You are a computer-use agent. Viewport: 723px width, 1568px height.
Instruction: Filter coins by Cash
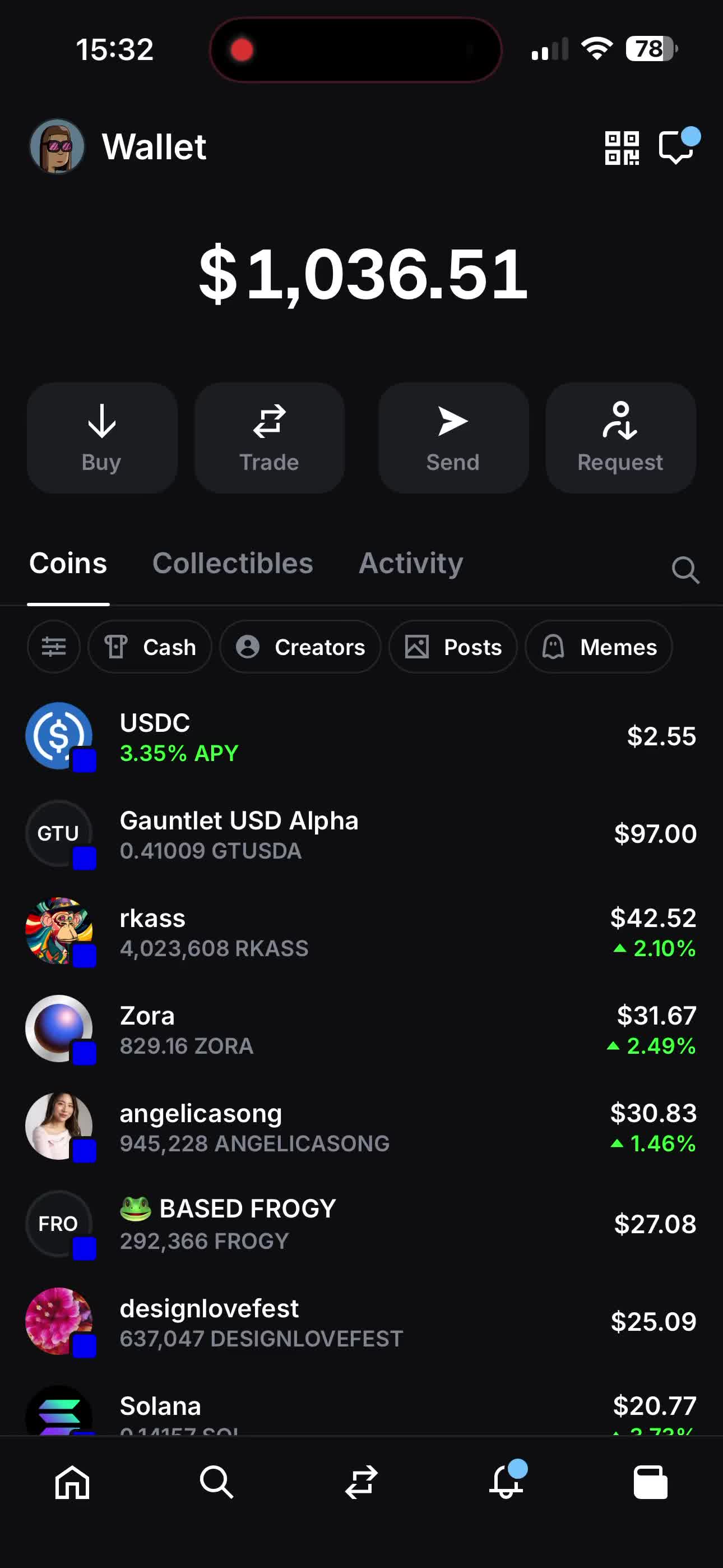(150, 647)
